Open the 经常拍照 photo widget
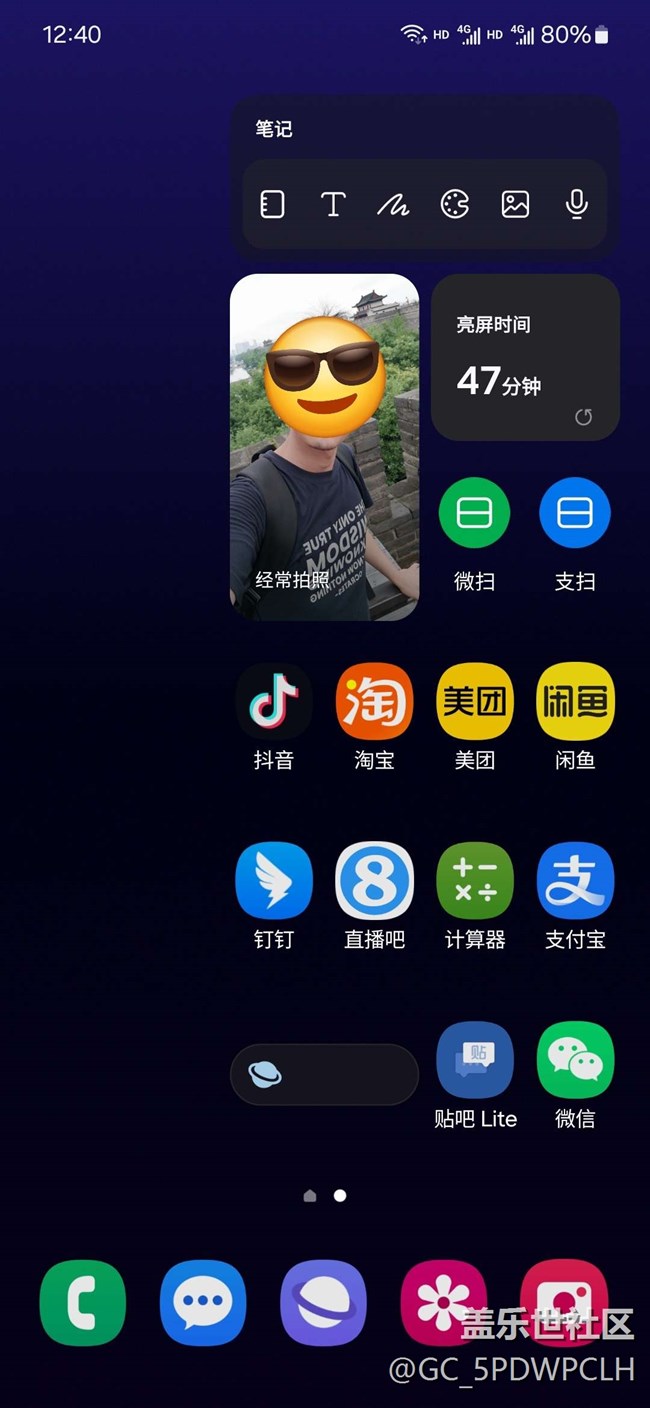The width and height of the screenshot is (650, 1408). pyautogui.click(x=324, y=447)
